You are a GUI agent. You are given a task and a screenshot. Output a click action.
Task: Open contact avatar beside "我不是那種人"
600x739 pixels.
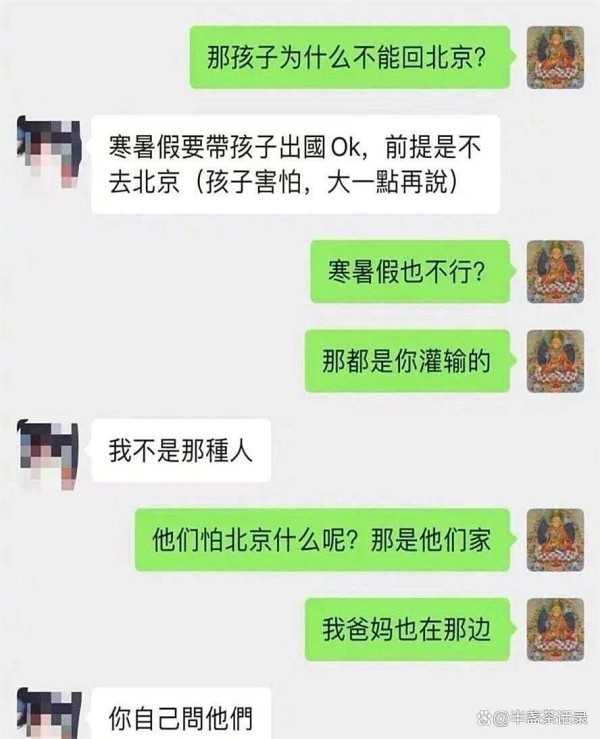48,453
